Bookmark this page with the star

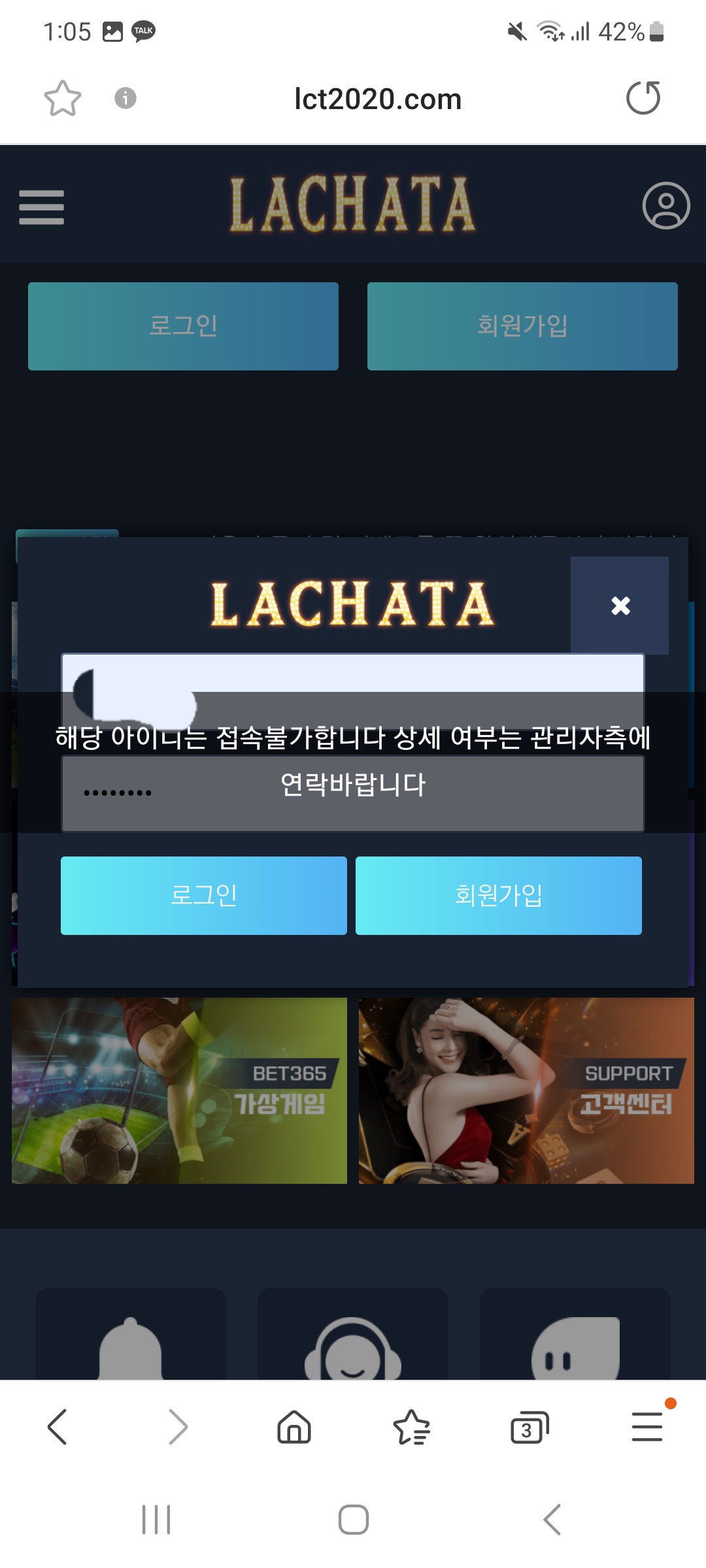tap(63, 99)
